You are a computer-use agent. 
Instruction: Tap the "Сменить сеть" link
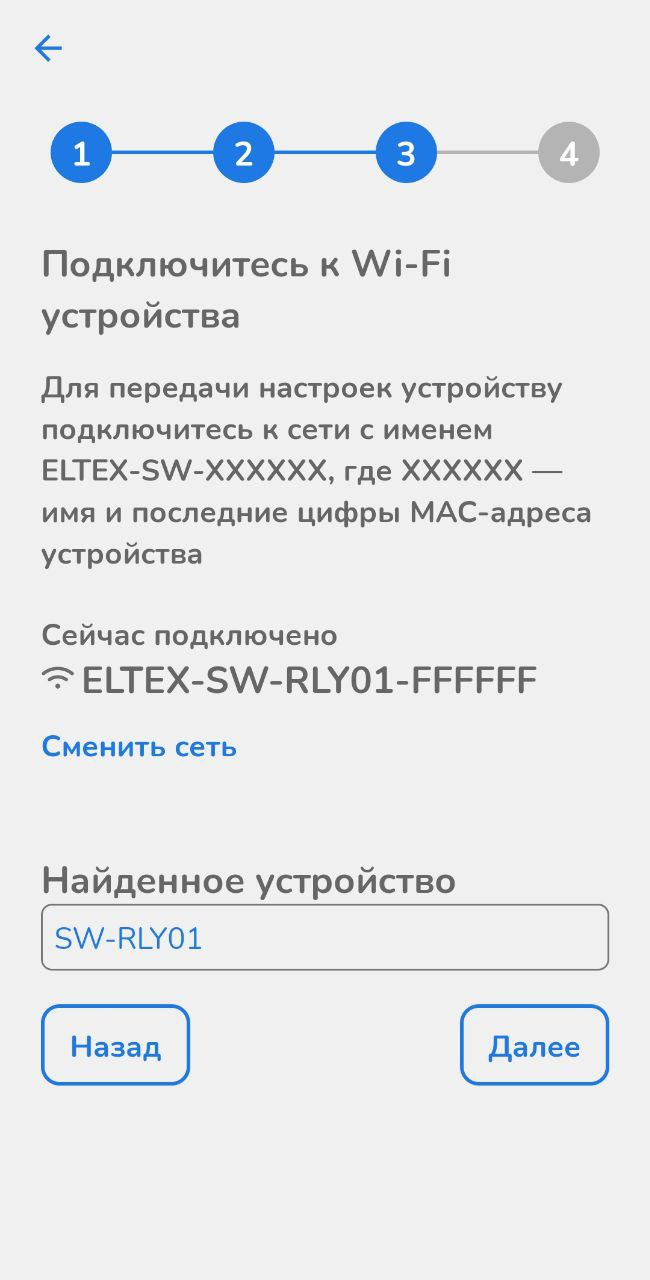coord(139,747)
